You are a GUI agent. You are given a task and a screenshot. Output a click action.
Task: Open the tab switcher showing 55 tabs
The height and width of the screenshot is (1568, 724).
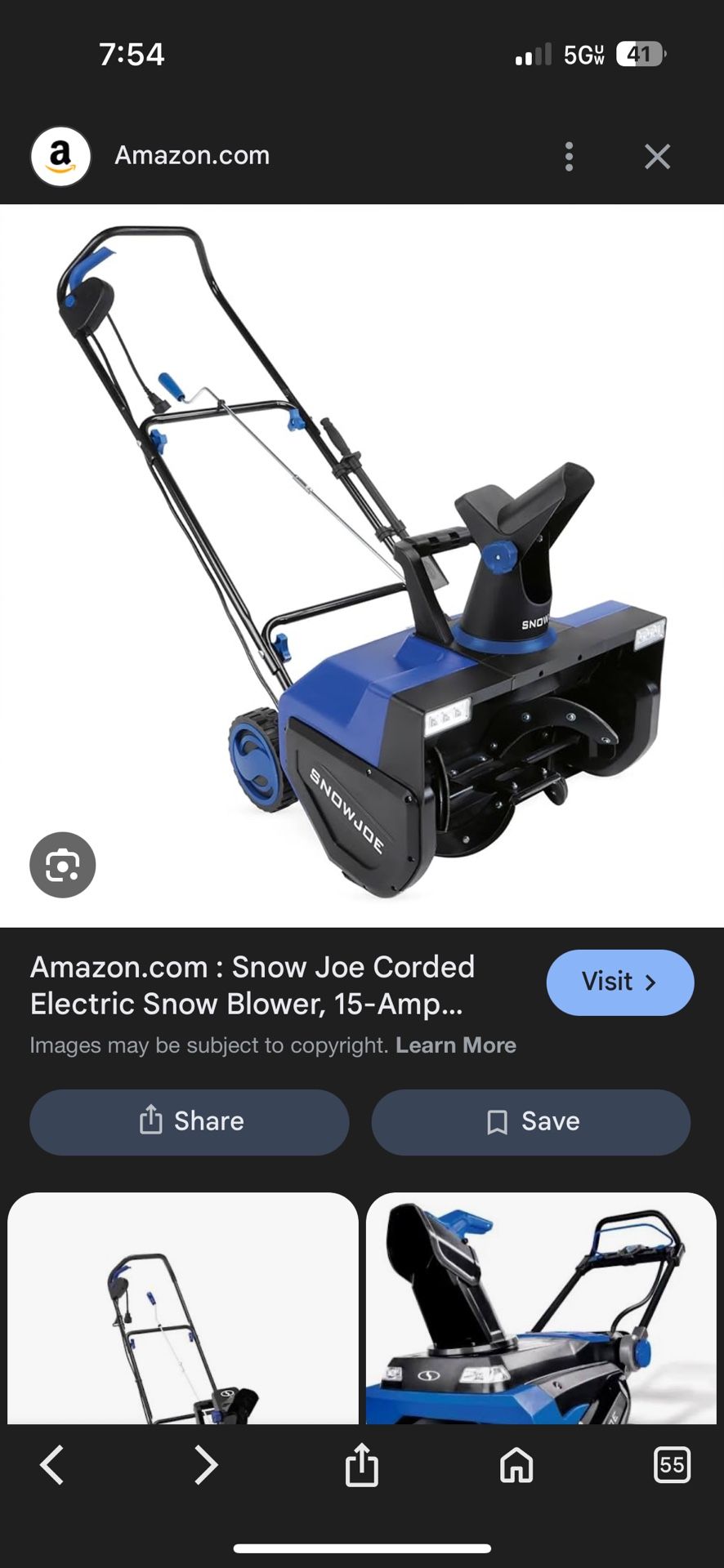[x=672, y=1465]
